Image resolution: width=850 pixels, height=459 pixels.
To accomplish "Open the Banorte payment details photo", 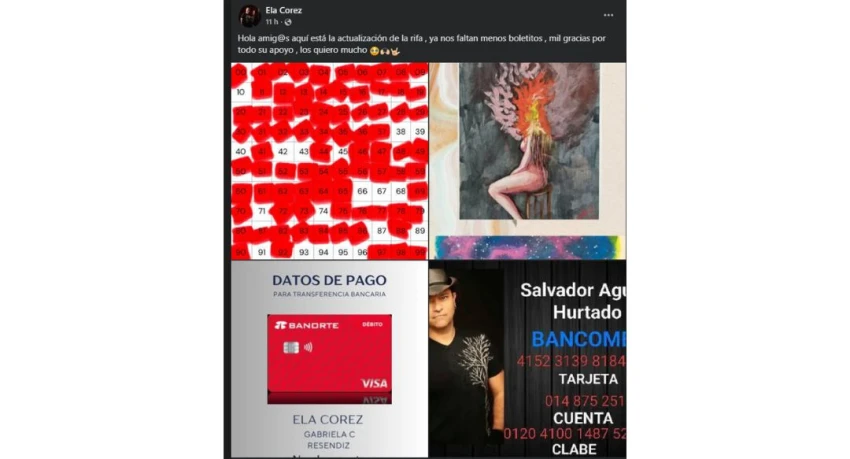I will point(329,360).
